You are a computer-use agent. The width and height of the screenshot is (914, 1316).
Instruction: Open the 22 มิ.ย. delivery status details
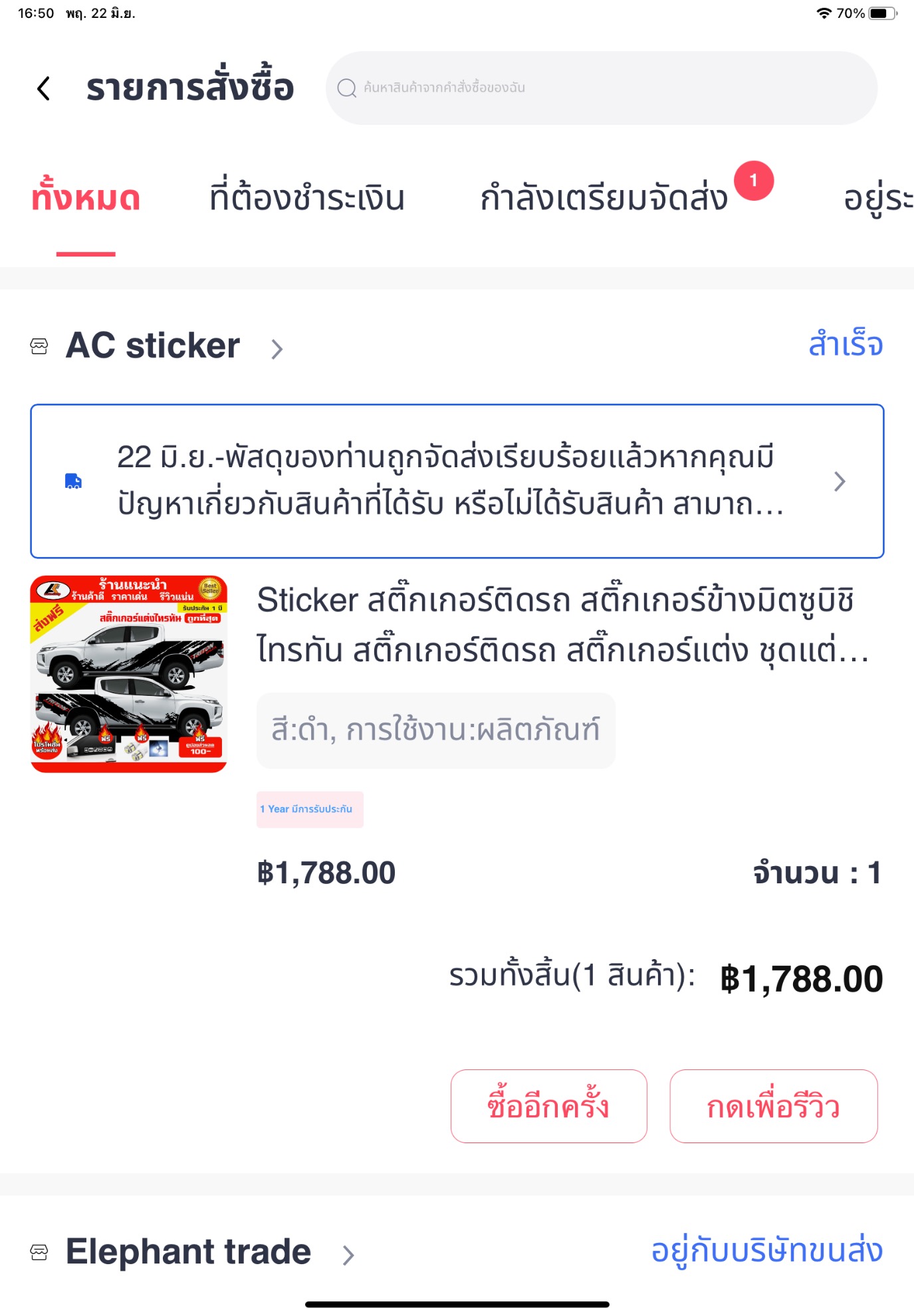click(x=457, y=481)
